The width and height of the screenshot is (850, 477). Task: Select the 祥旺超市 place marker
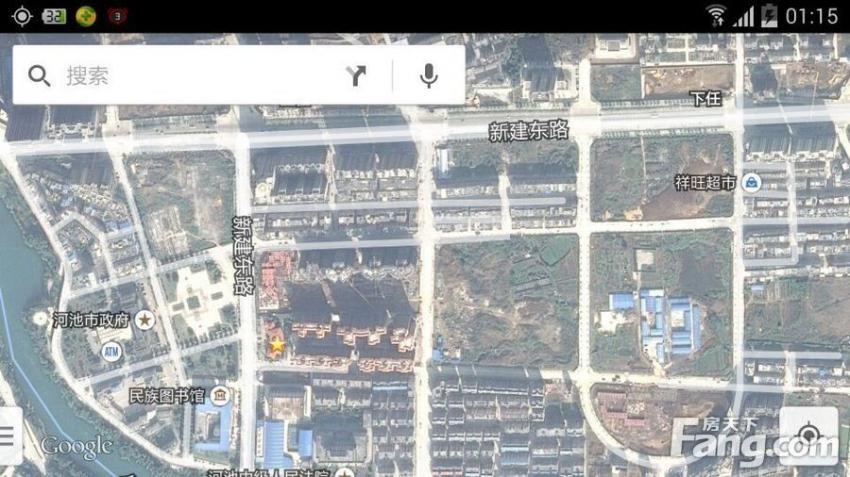(x=750, y=182)
